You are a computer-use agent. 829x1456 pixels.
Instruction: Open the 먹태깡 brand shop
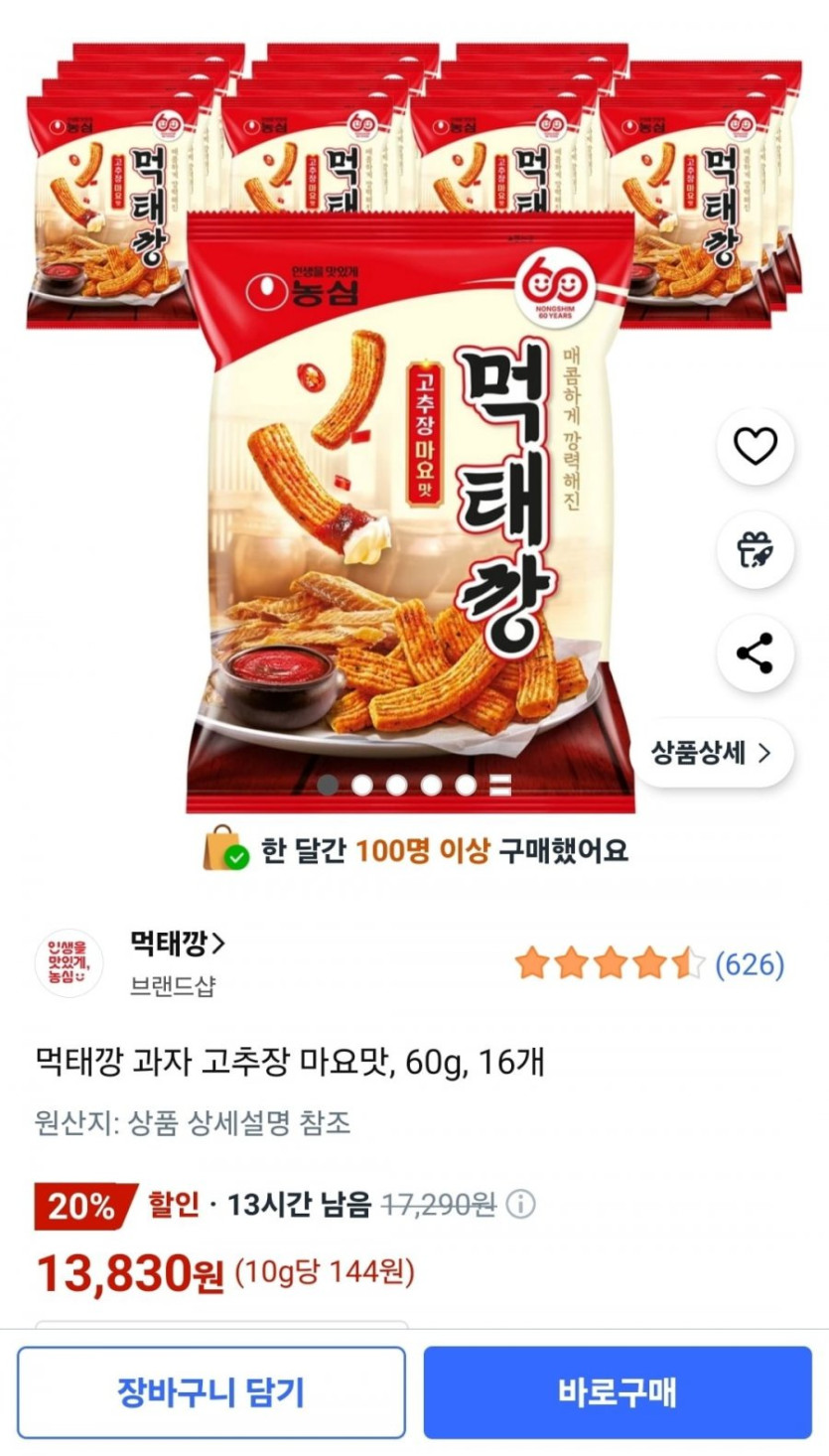coord(178,944)
